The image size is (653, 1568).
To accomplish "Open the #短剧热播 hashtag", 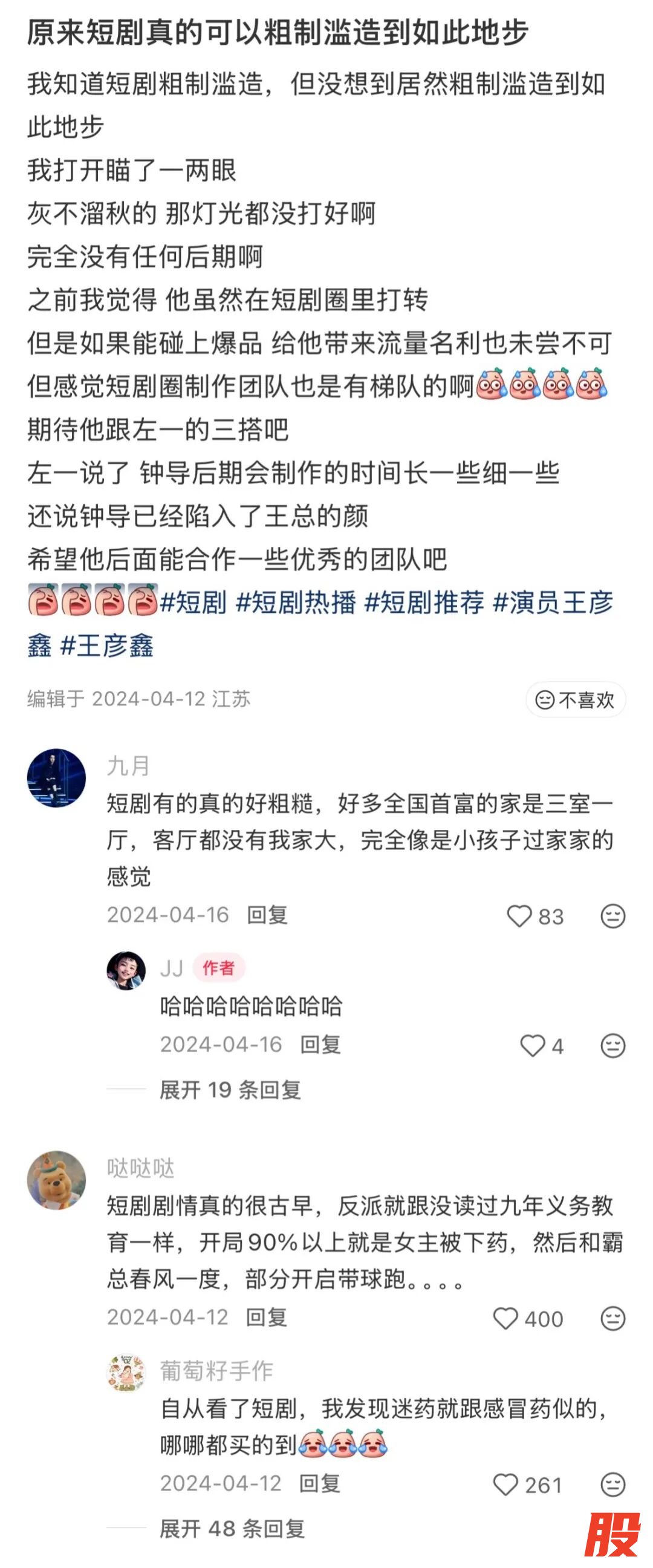I will coord(295,602).
